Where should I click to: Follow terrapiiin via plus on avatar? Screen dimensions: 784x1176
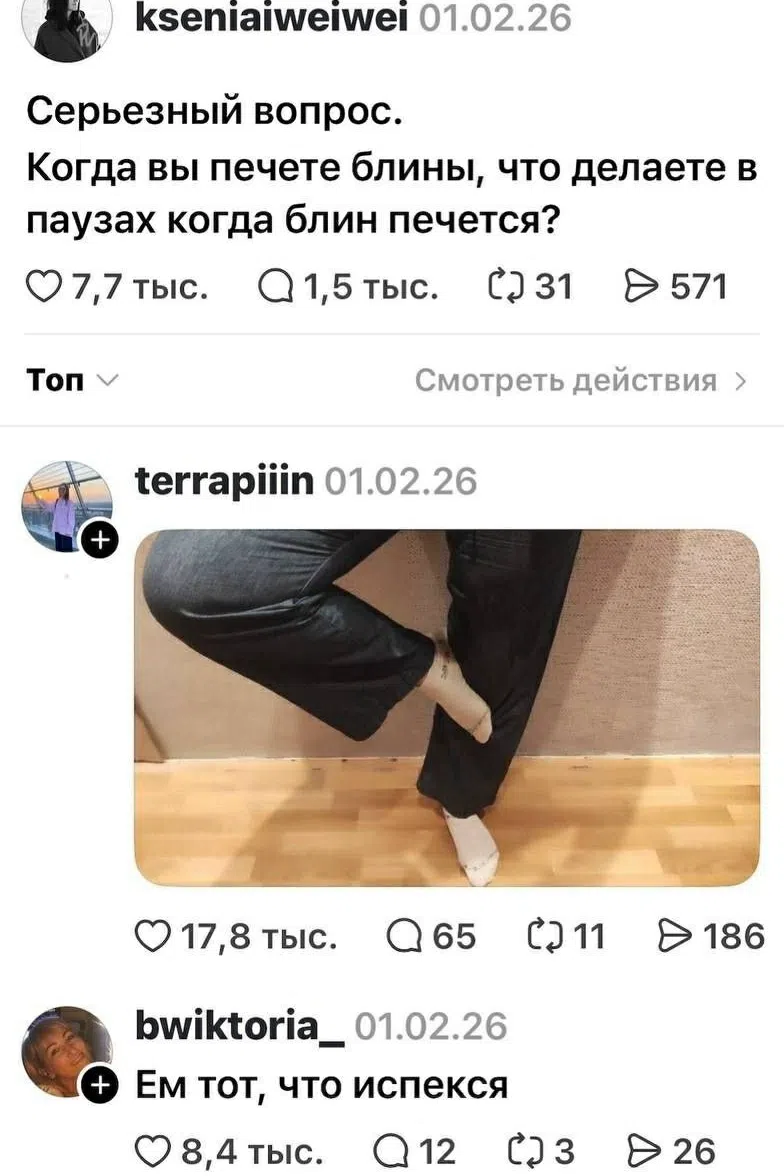pyautogui.click(x=99, y=541)
